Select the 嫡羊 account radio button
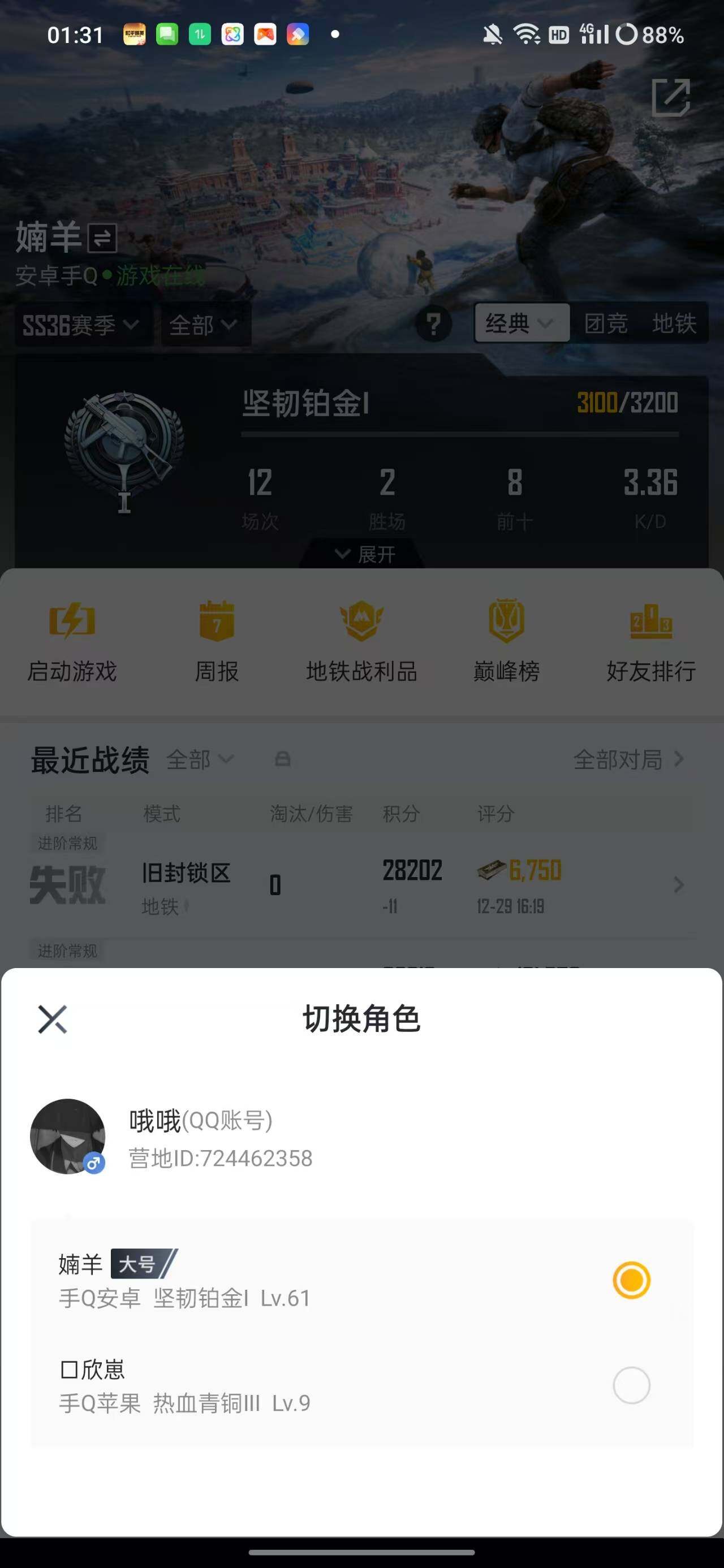This screenshot has height=1568, width=724. tap(631, 1281)
